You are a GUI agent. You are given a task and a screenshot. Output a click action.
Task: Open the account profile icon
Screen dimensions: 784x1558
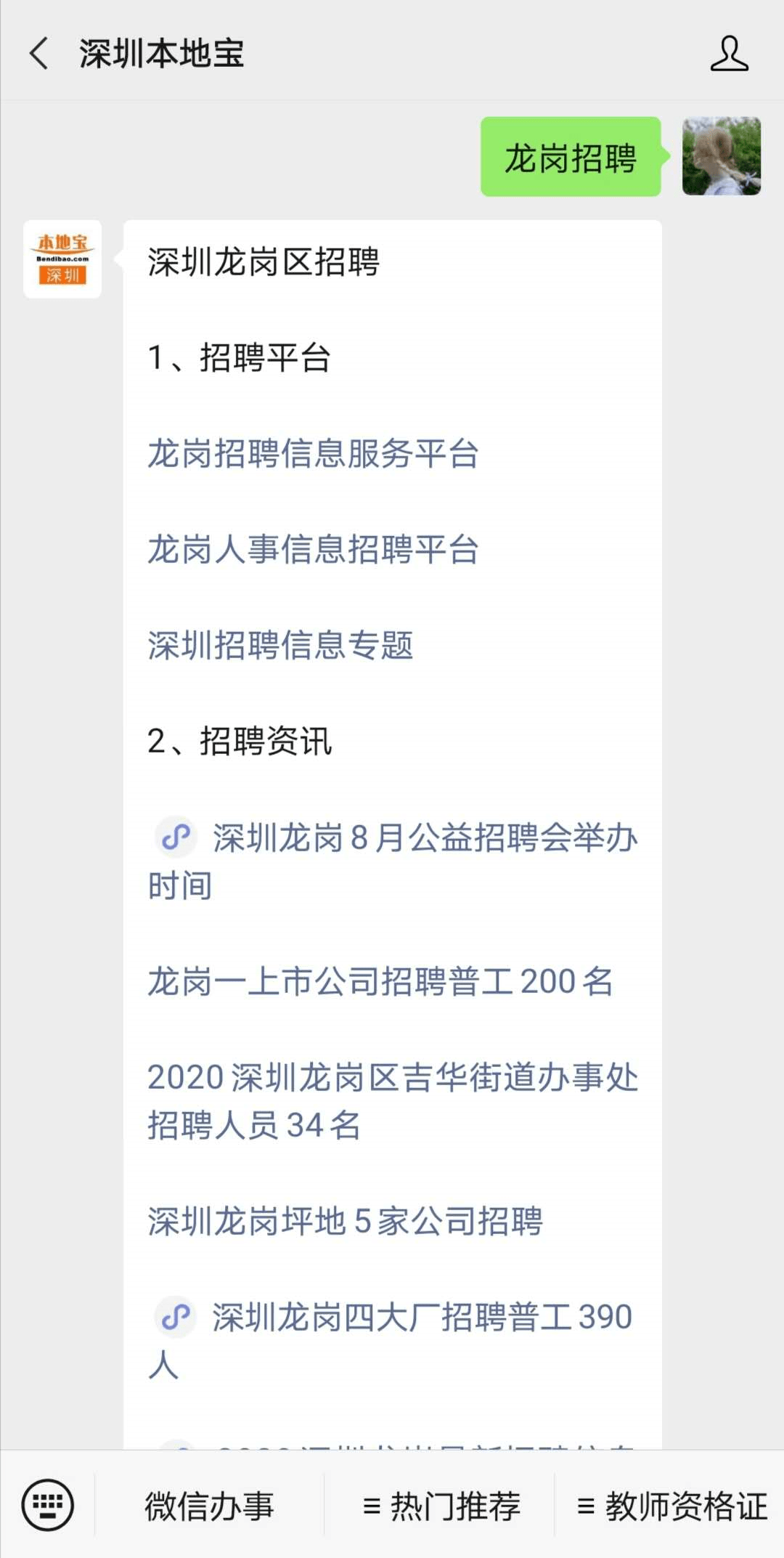(x=729, y=54)
